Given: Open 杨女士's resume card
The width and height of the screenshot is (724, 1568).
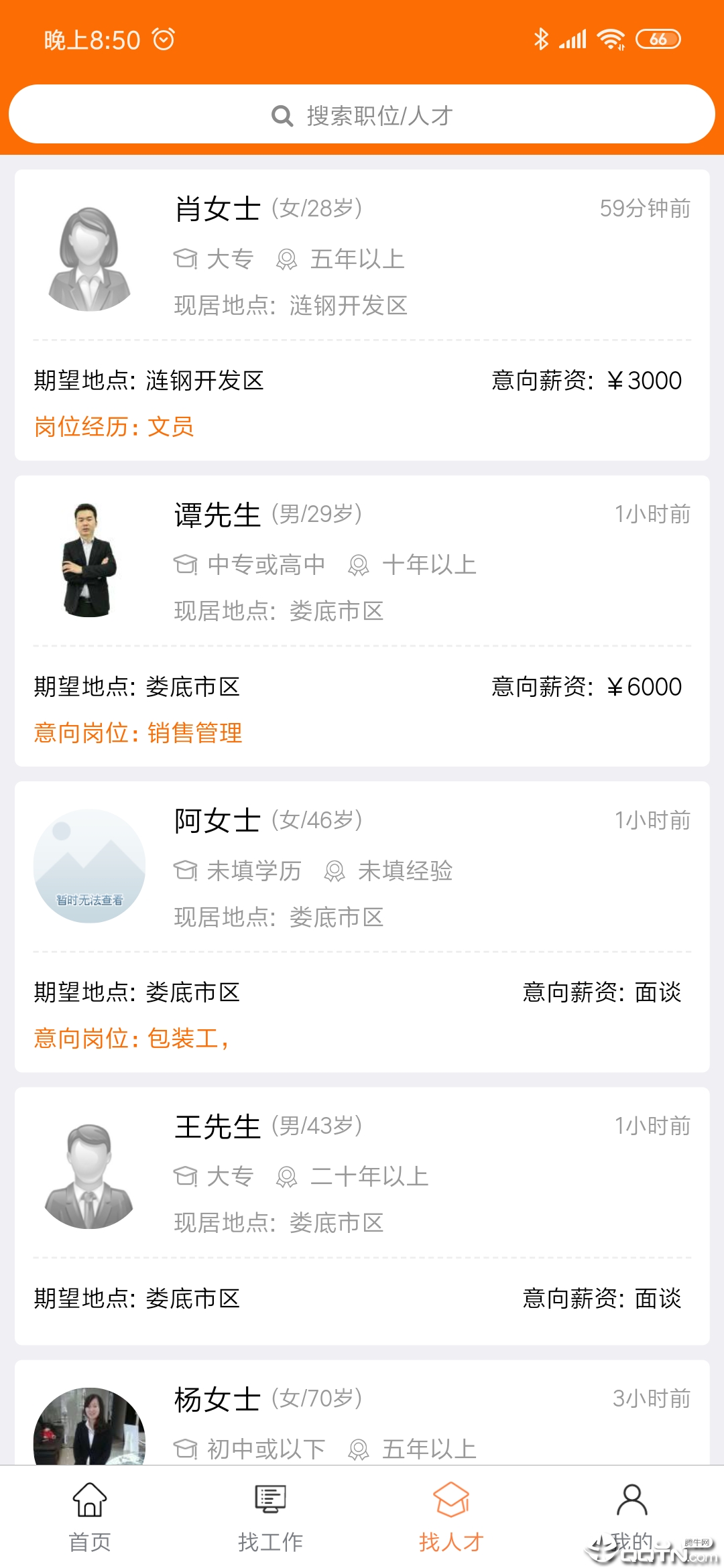Looking at the screenshot, I should click(362, 1414).
